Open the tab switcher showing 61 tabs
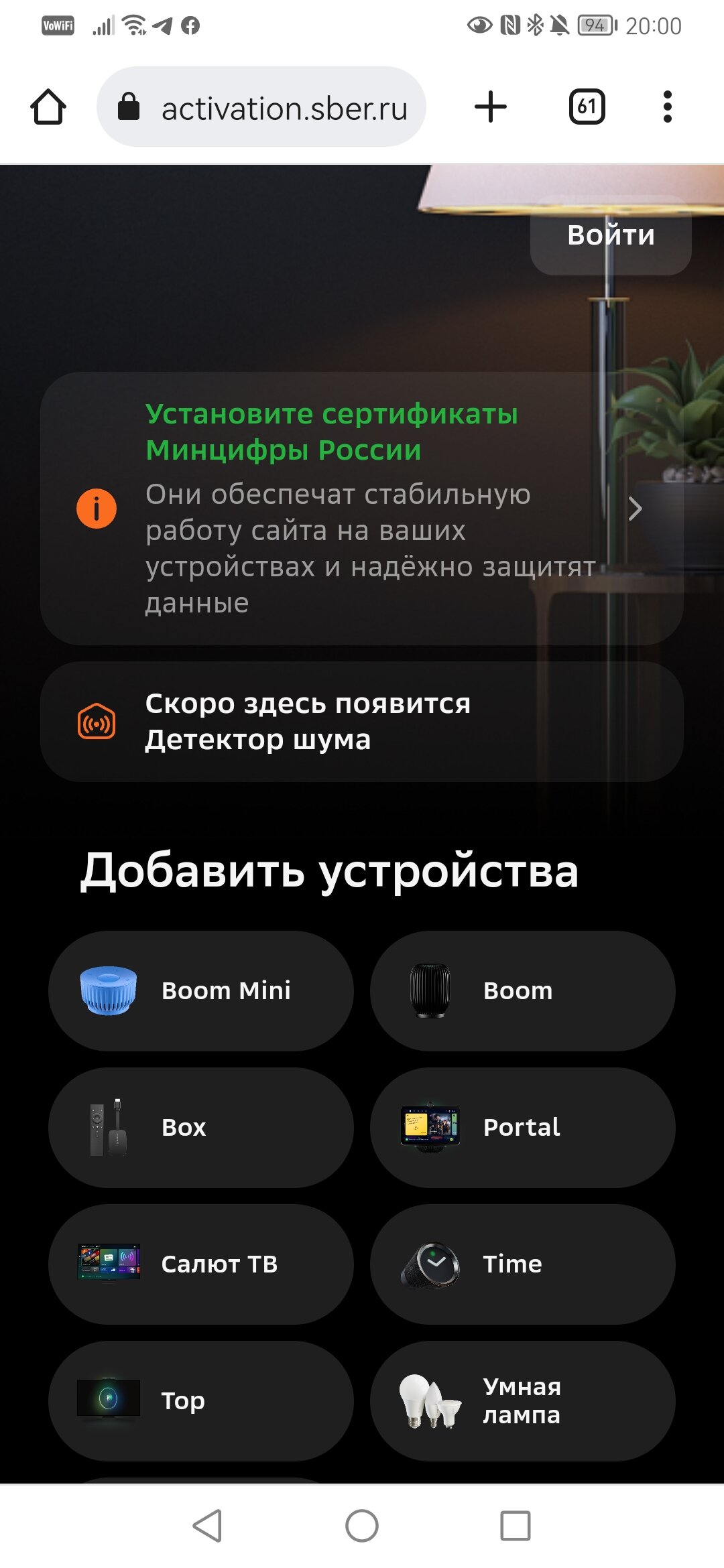This screenshot has height=1568, width=724. click(x=587, y=107)
